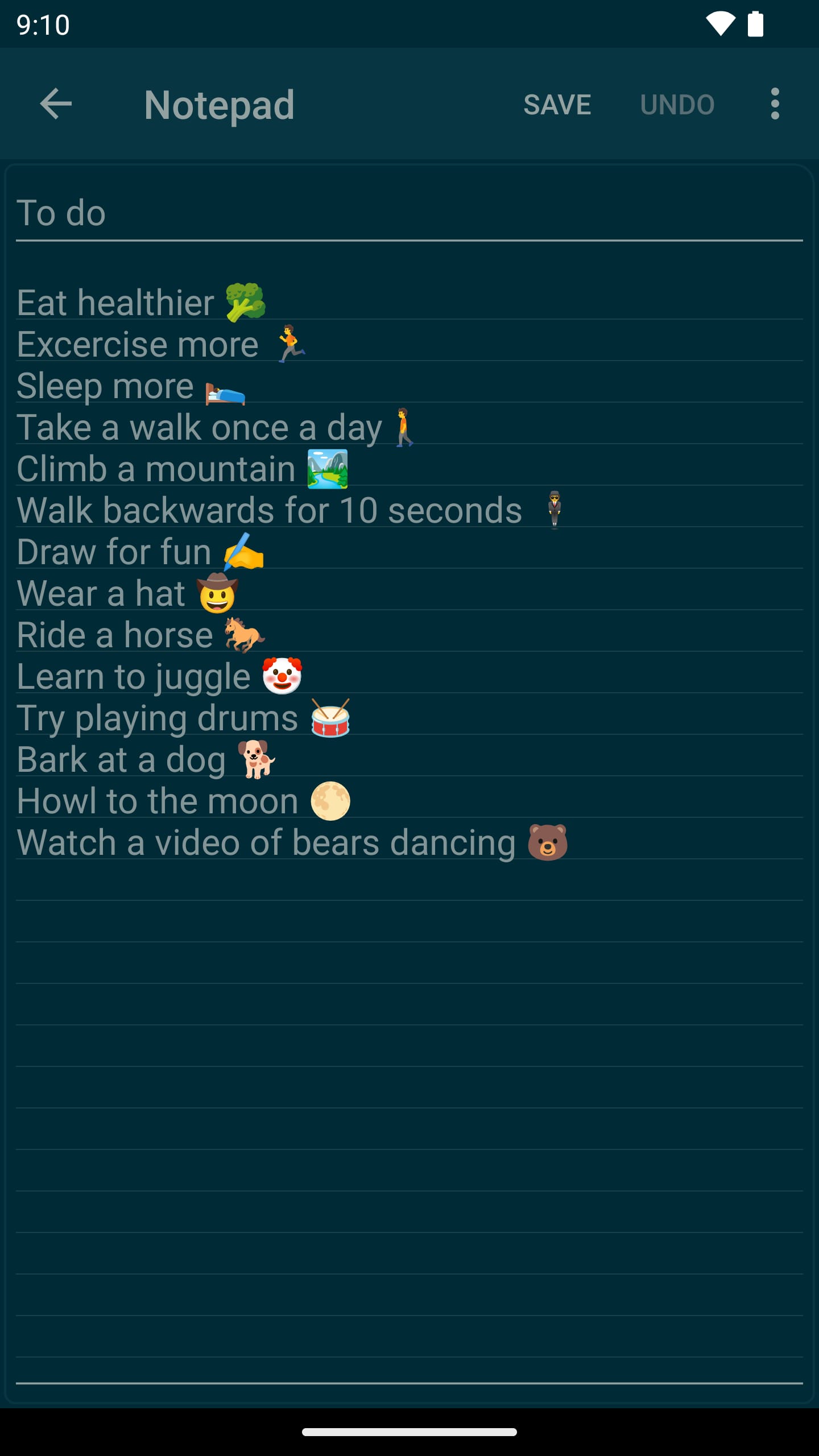The height and width of the screenshot is (1456, 819).
Task: Click the drum emoji after Try playing drums
Action: tap(329, 717)
